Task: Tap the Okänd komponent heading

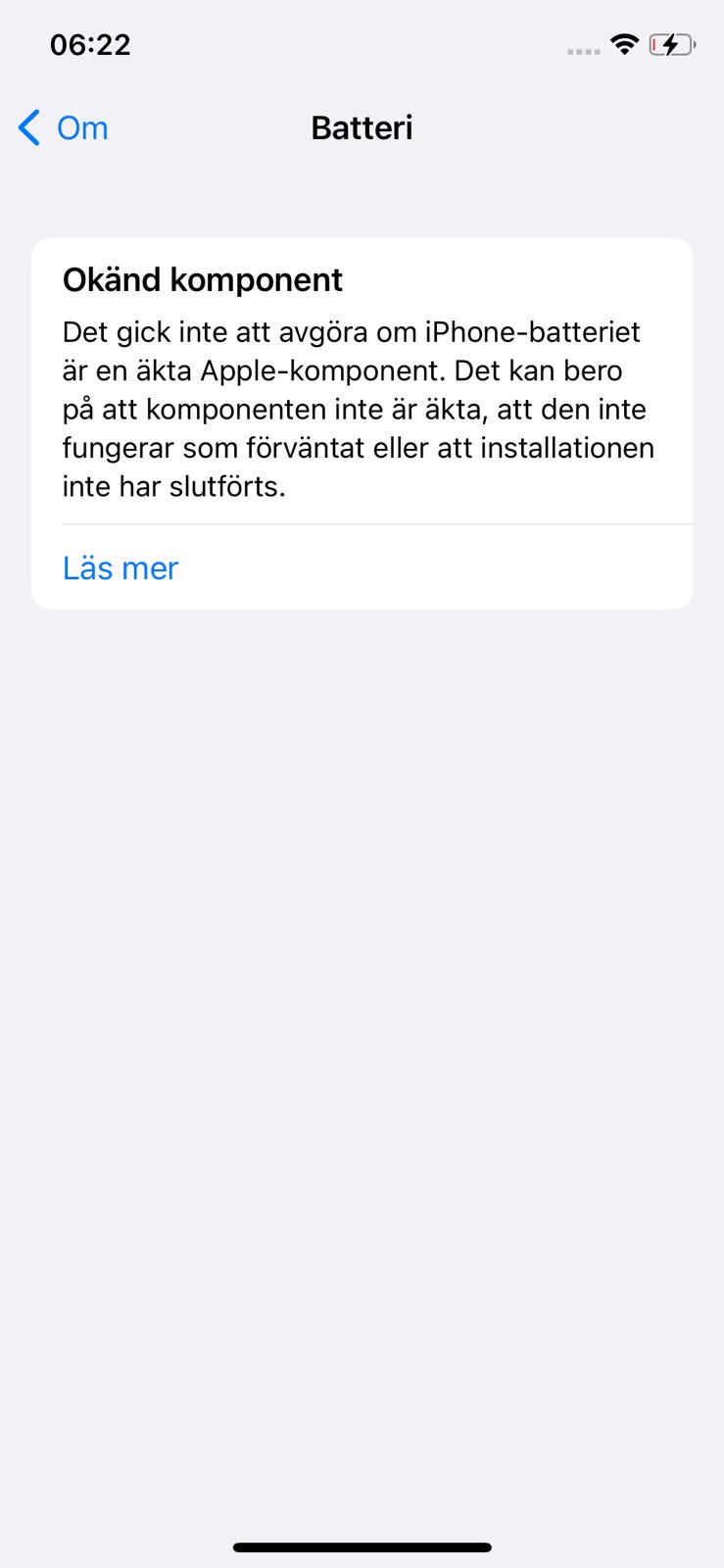Action: 203,279
